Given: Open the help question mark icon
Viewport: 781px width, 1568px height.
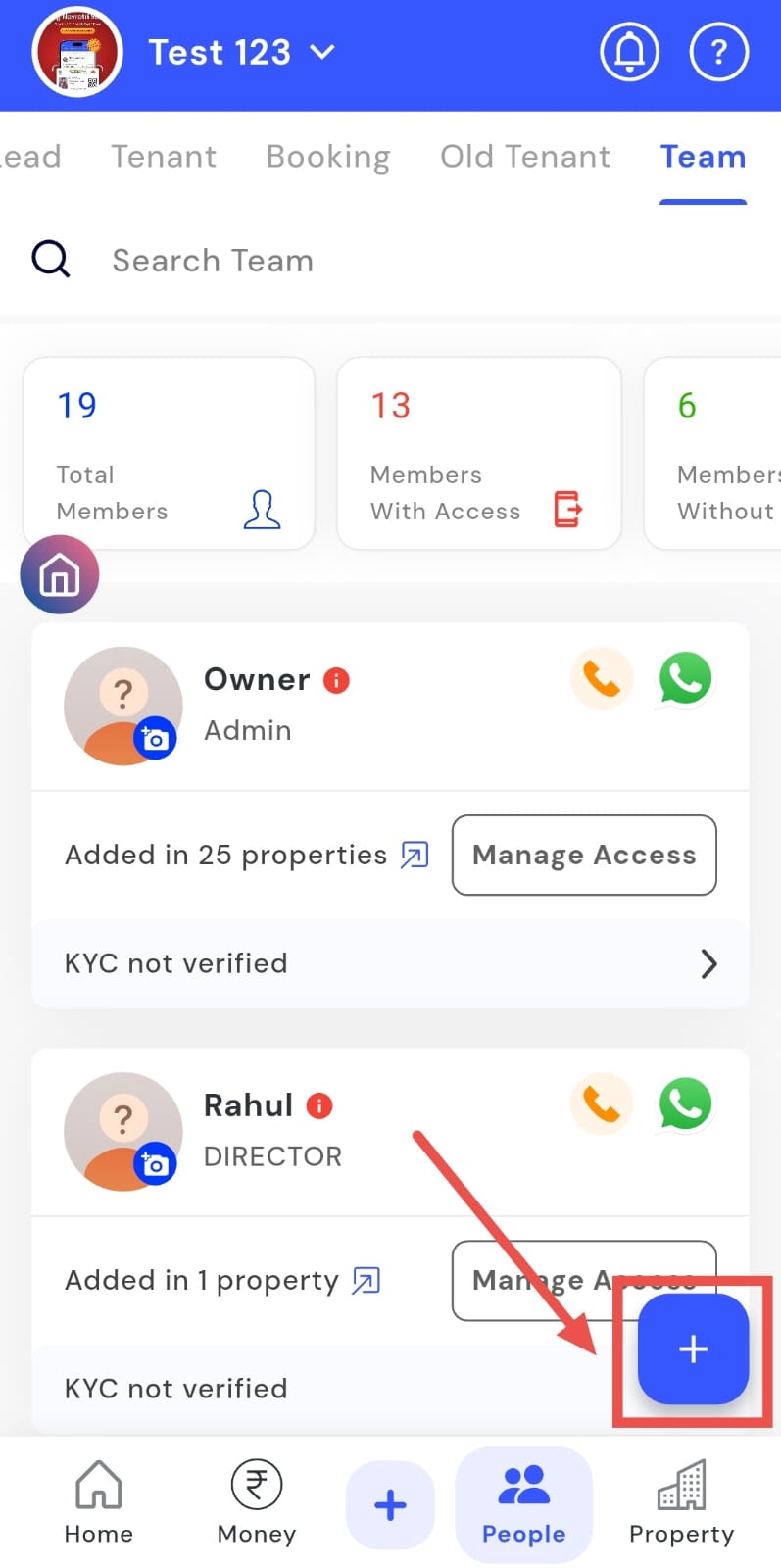Looking at the screenshot, I should tap(718, 52).
